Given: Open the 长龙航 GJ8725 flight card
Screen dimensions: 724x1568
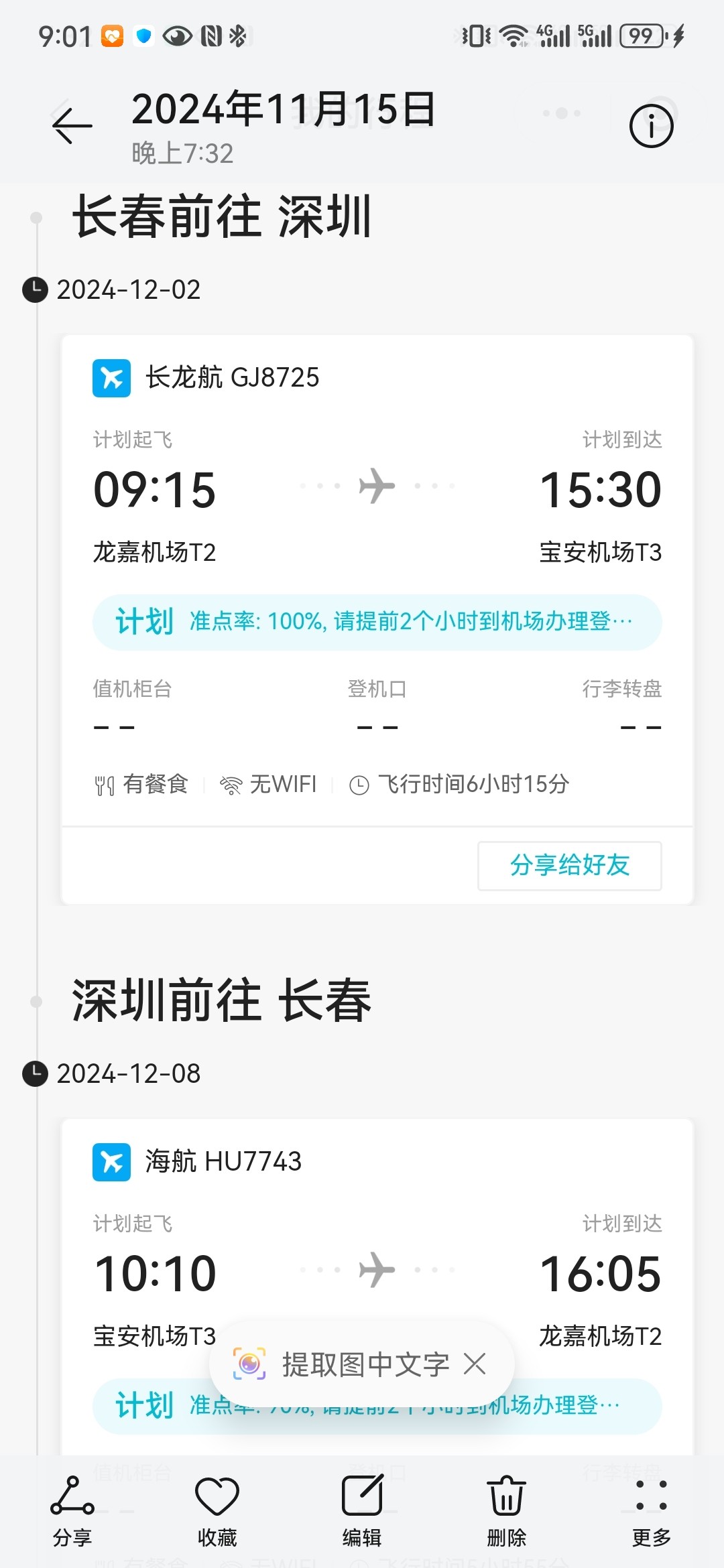Looking at the screenshot, I should click(x=377, y=620).
